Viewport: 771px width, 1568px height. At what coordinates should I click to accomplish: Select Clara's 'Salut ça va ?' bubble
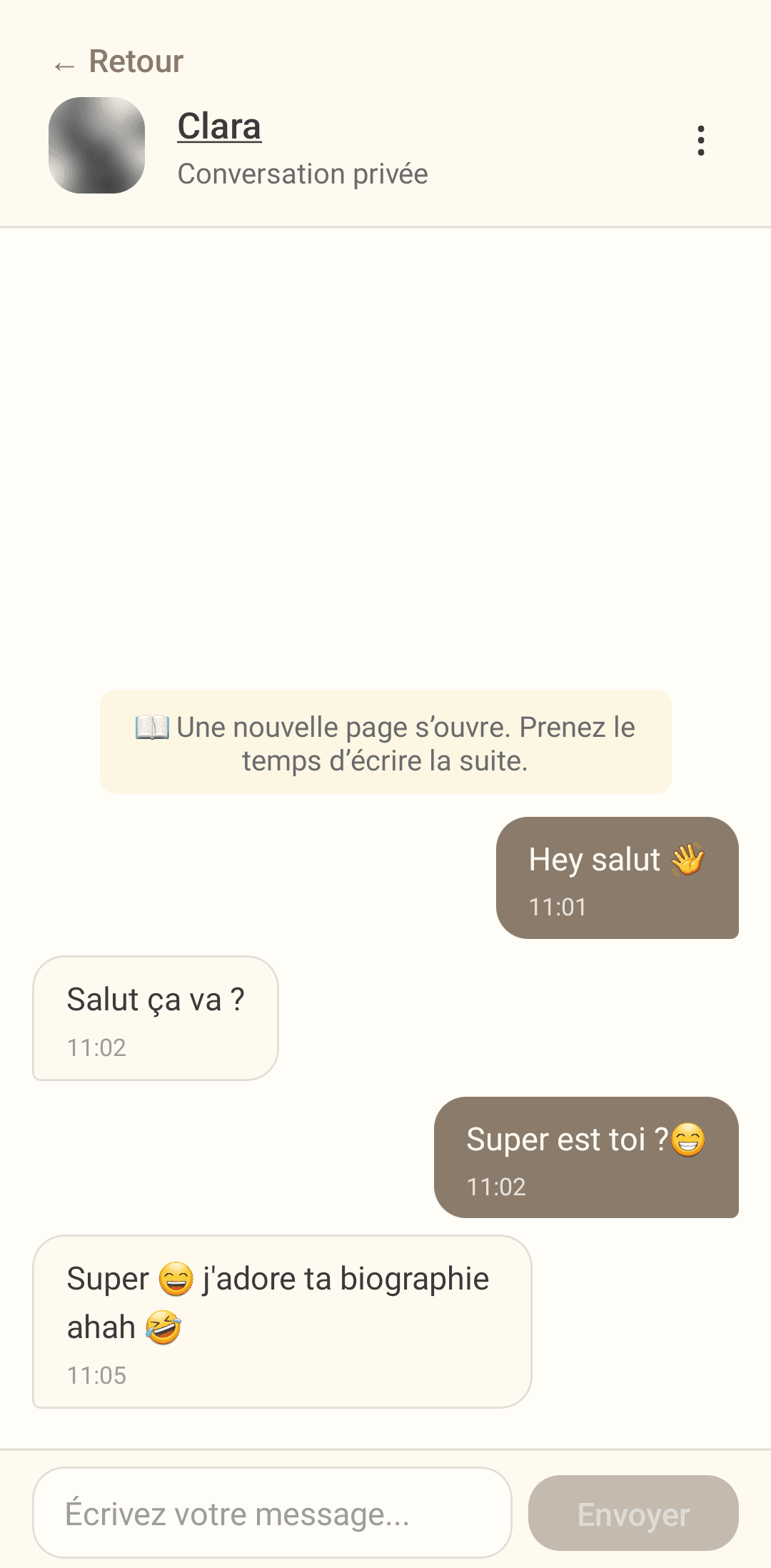pos(154,1017)
